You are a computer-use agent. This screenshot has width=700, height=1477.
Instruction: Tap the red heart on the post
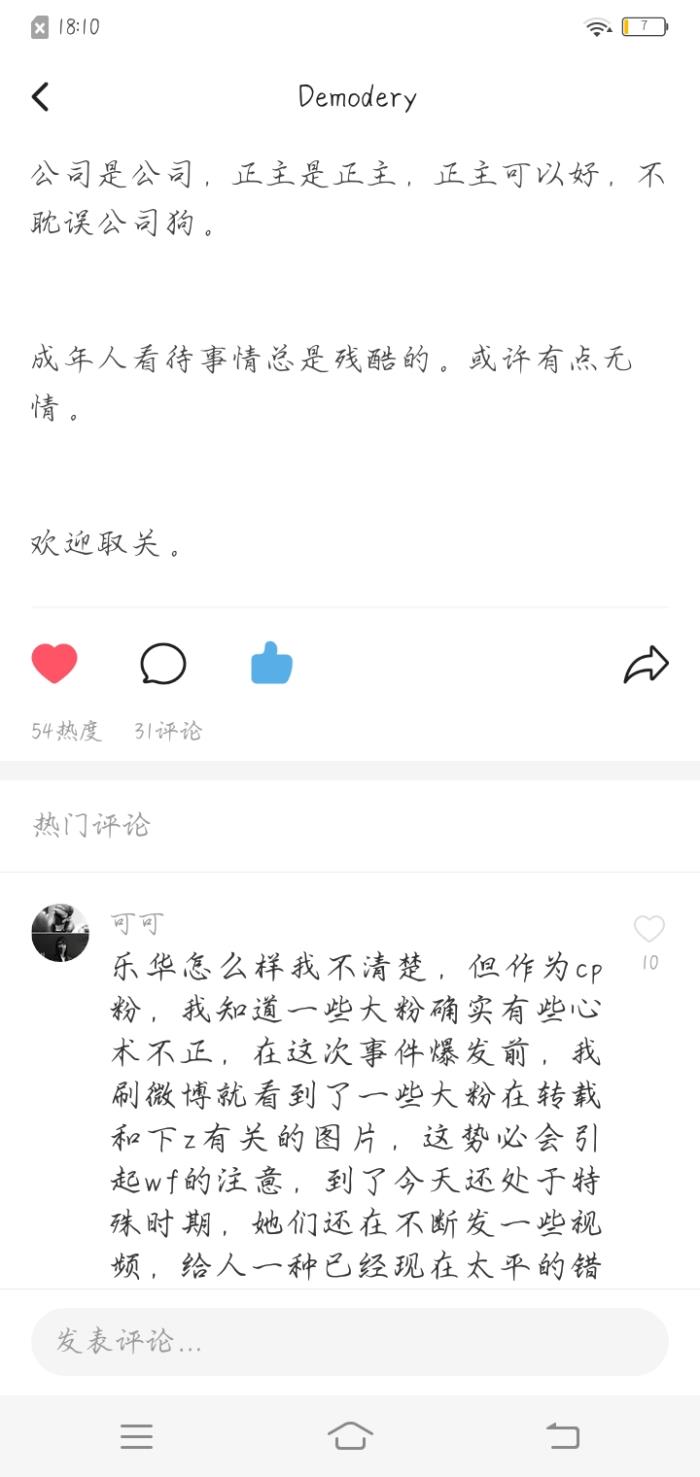54,663
